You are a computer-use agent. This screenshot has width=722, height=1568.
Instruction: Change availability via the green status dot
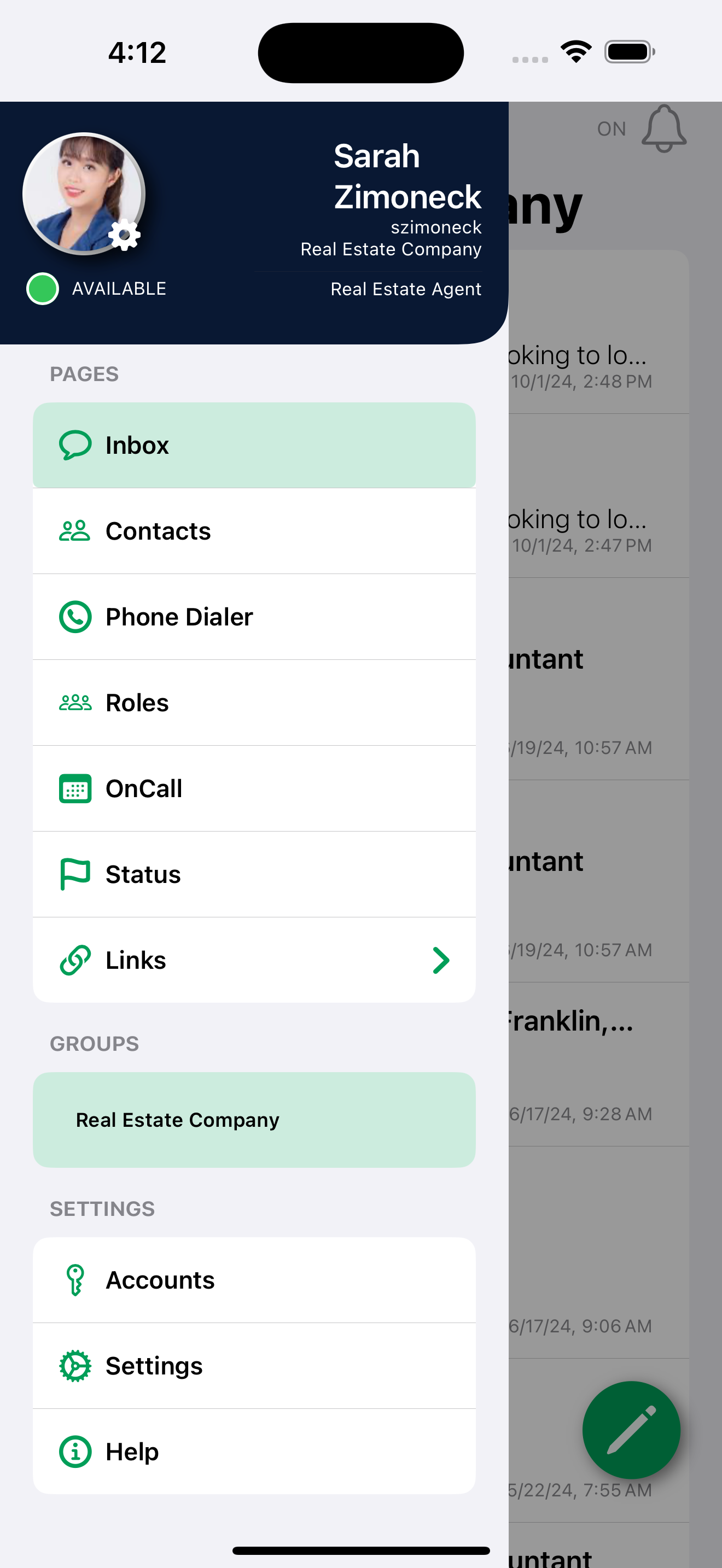(x=42, y=289)
